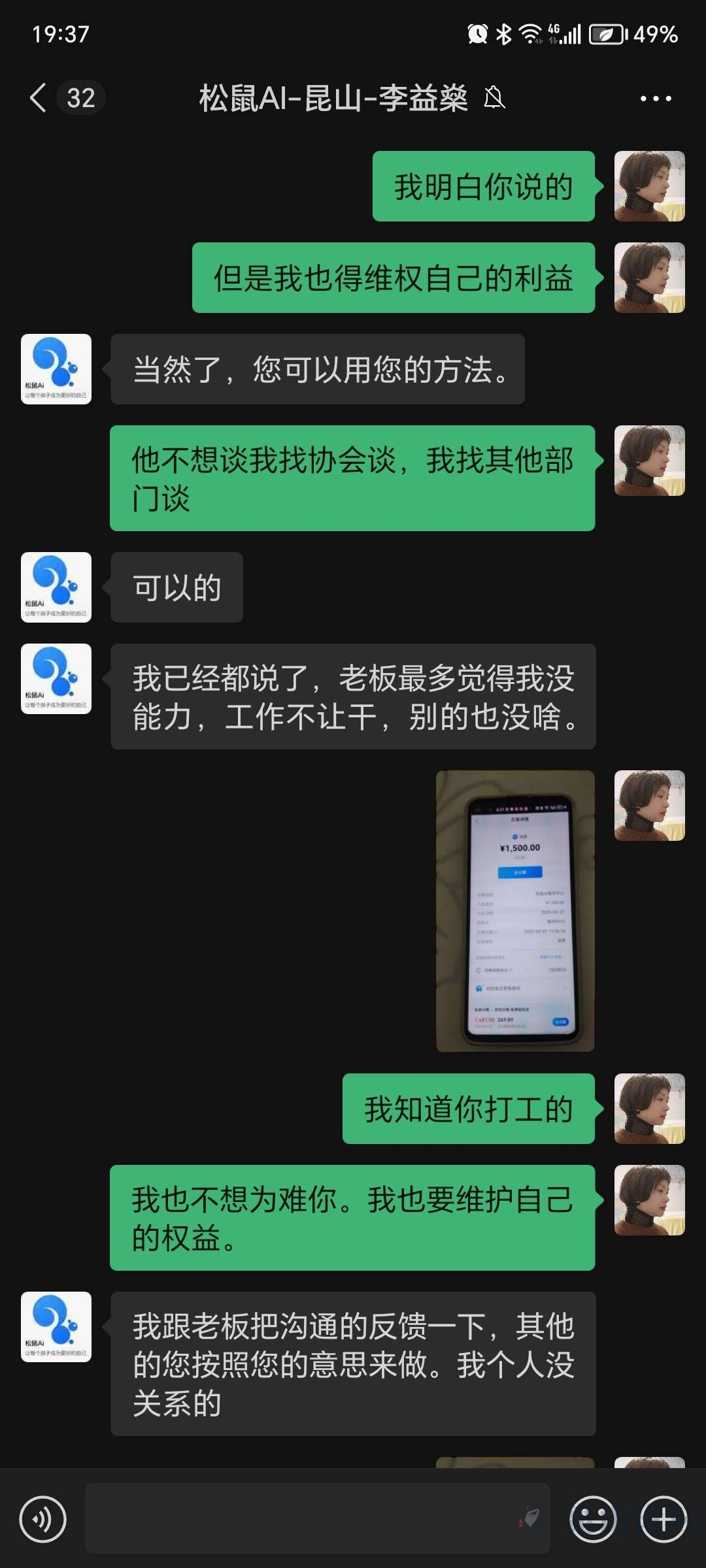Go back to the chat list
Image resolution: width=706 pixels, height=1568 pixels.
pyautogui.click(x=39, y=98)
